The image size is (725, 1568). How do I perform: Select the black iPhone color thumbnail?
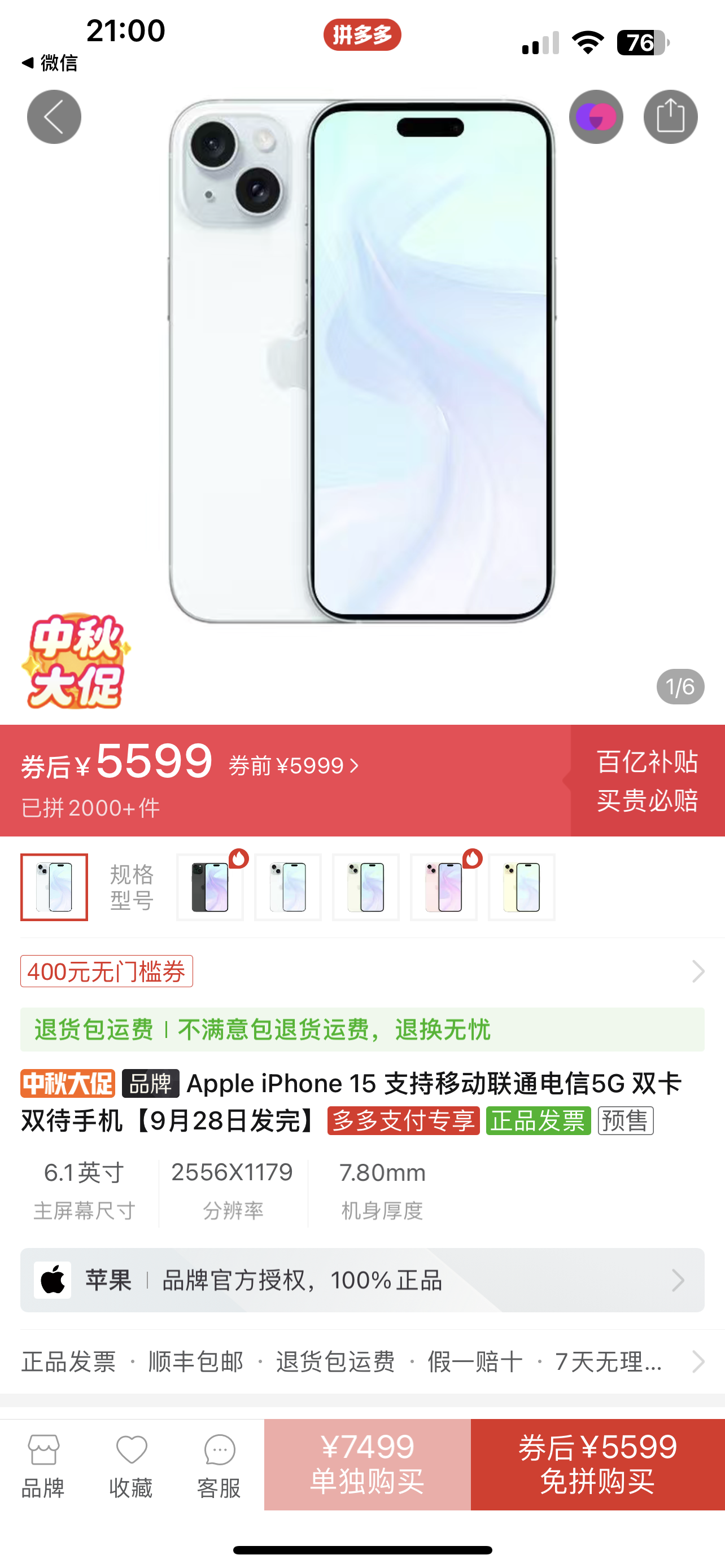(210, 887)
